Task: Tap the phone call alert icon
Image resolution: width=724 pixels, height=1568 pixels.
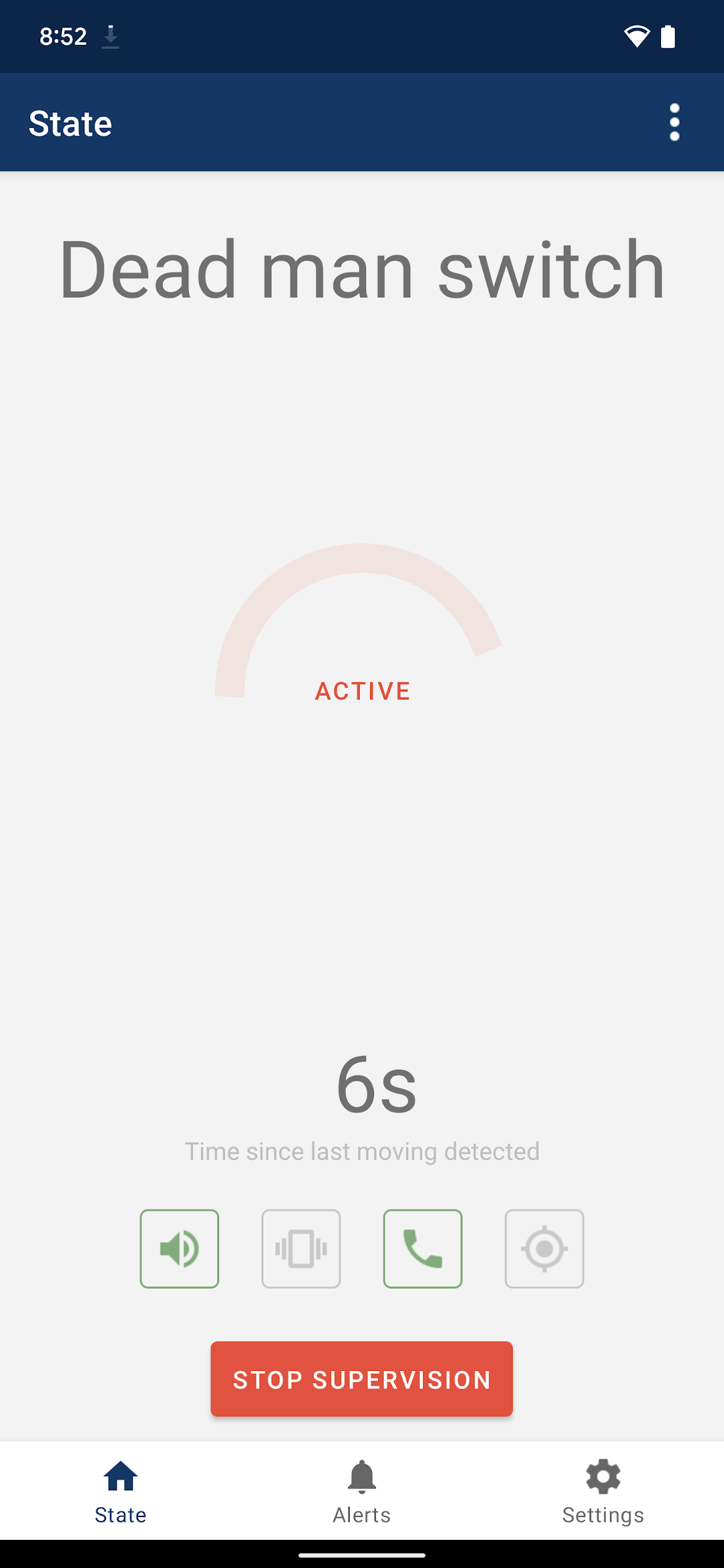Action: [x=423, y=1249]
